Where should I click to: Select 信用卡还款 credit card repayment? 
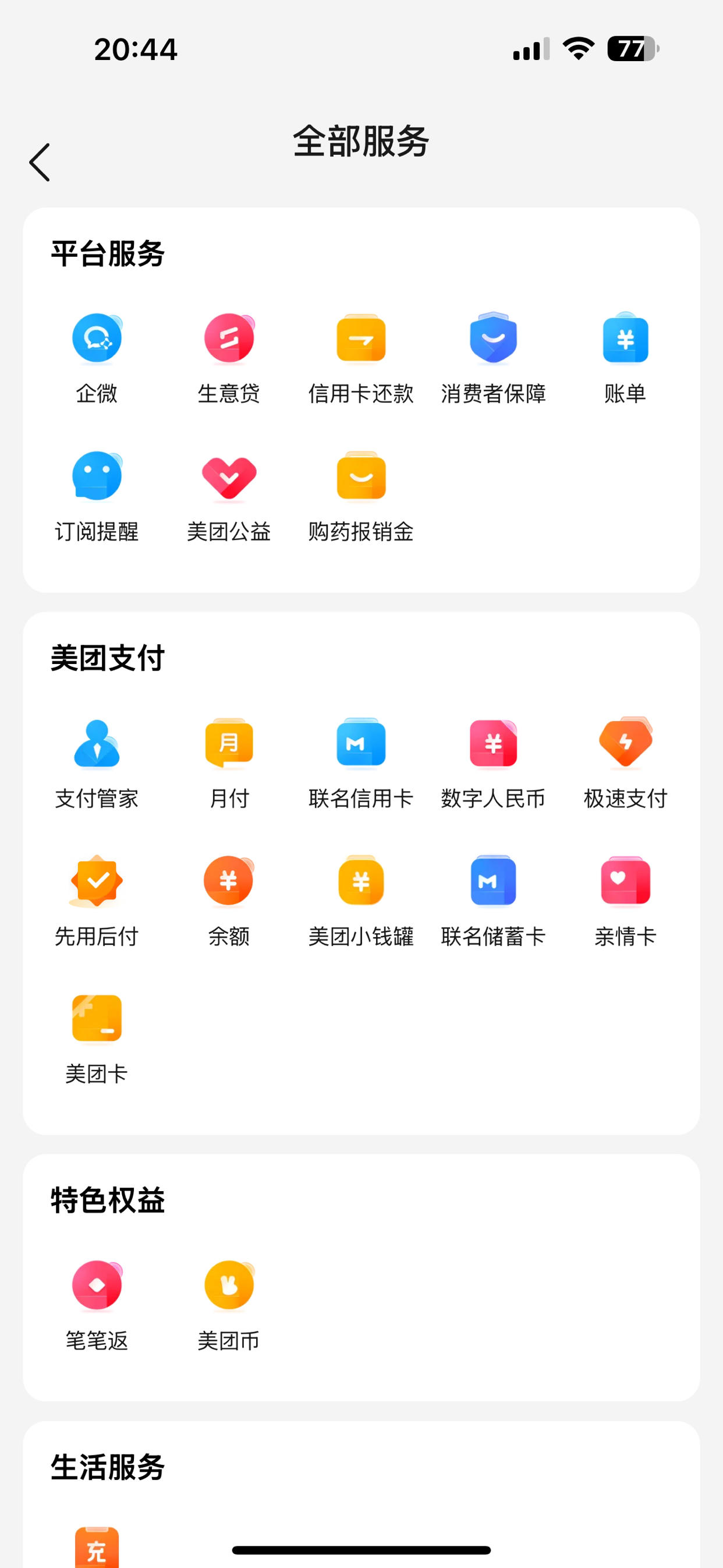[361, 359]
